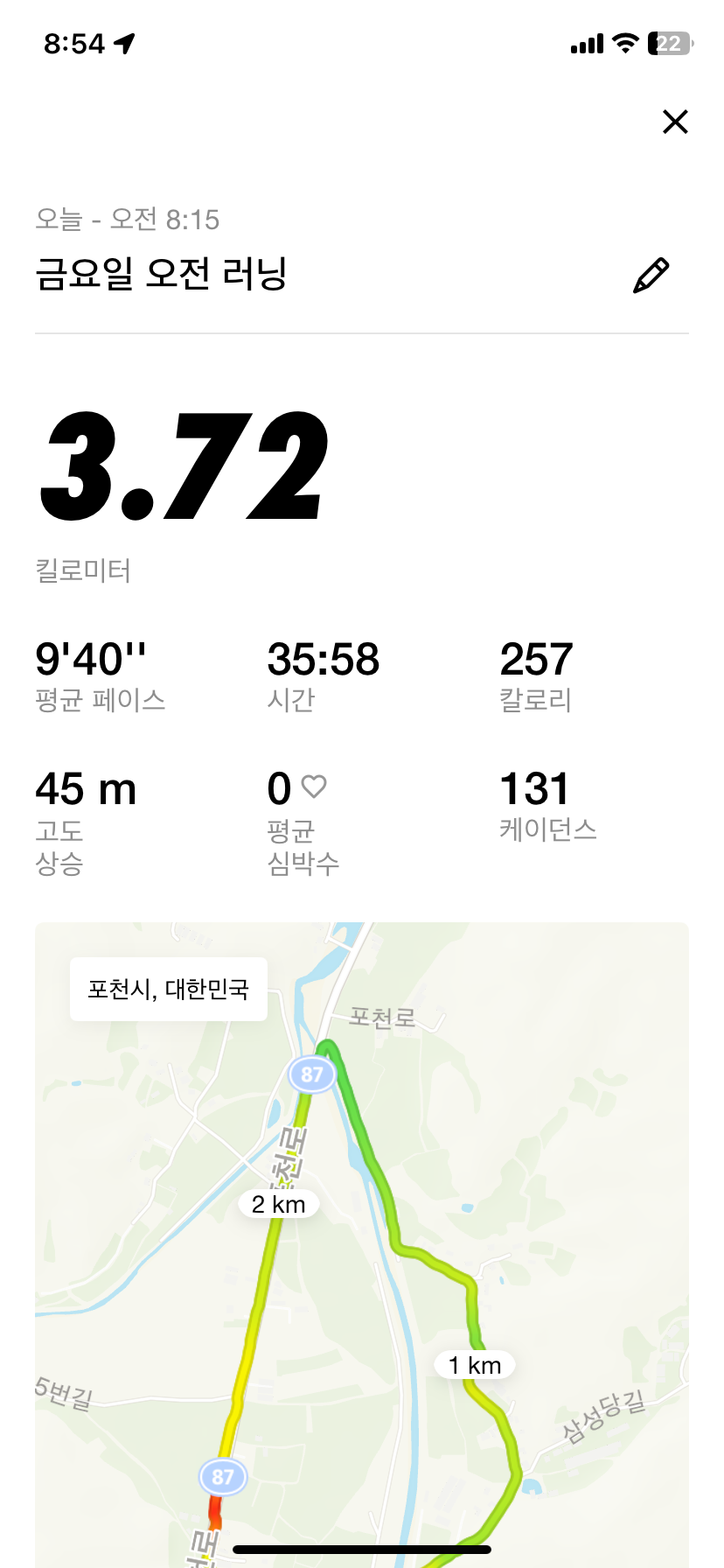Viewport: 724px width, 1568px height.
Task: Tap the 2 km split marker on the map
Action: [277, 1203]
